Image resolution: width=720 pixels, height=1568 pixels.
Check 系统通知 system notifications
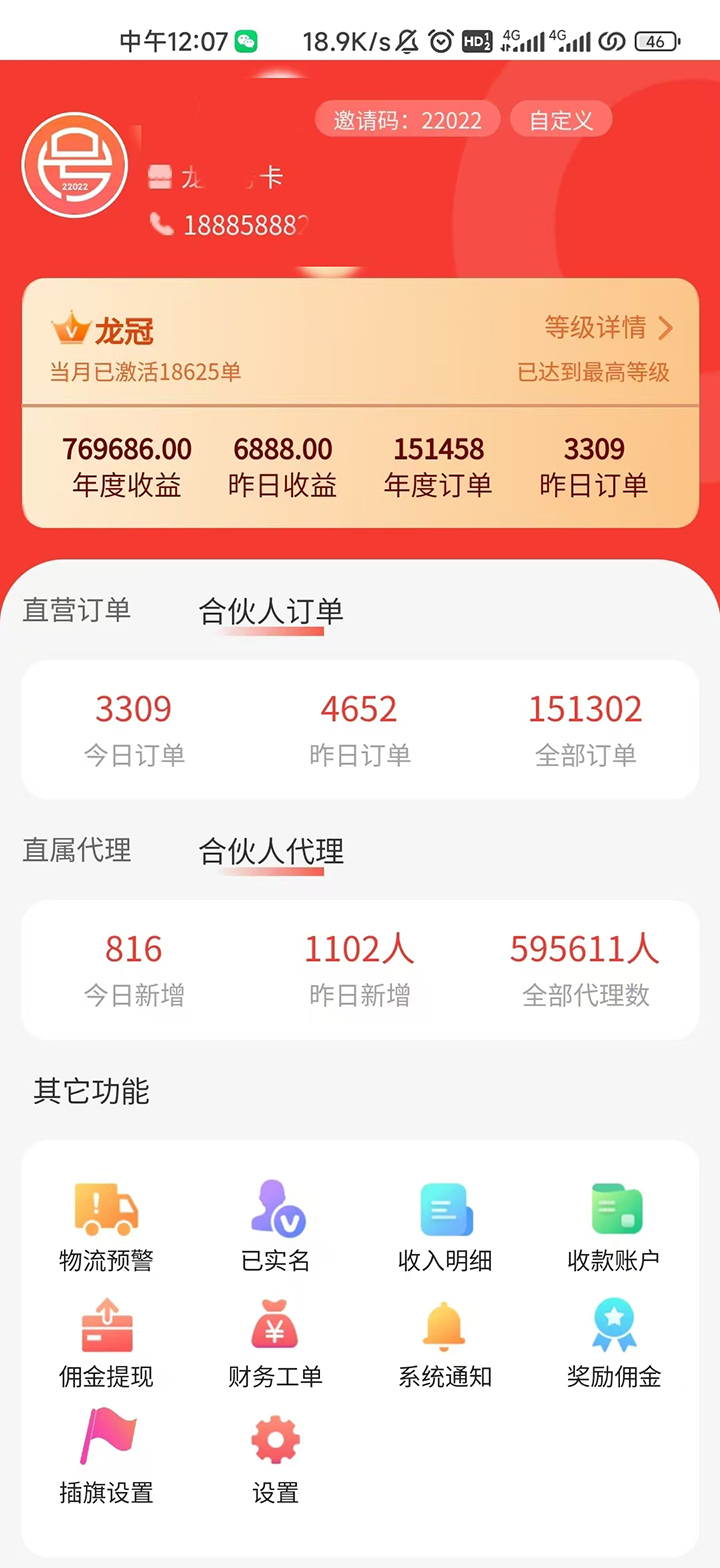445,1343
